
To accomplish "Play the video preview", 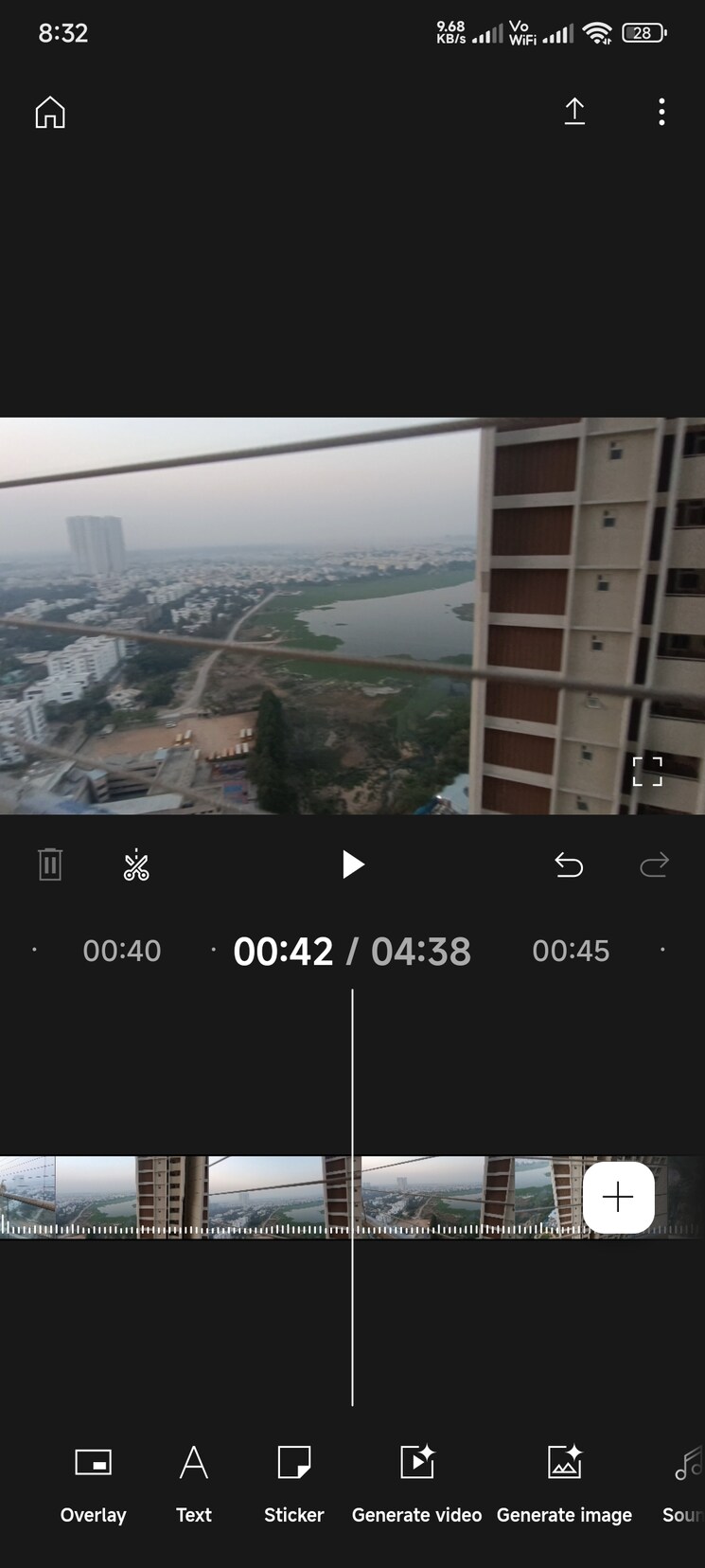I will (353, 864).
